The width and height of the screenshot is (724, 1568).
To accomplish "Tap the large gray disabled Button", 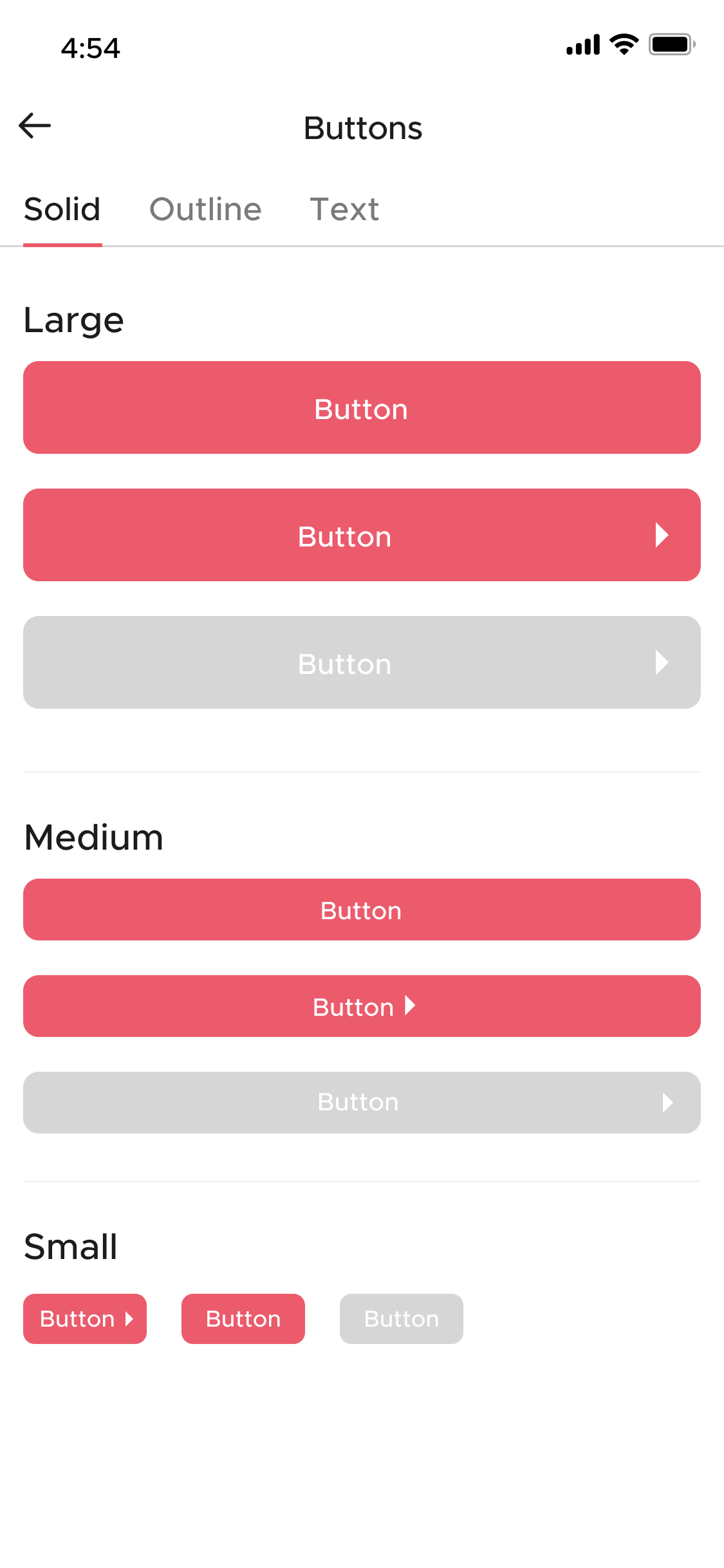I will point(362,663).
